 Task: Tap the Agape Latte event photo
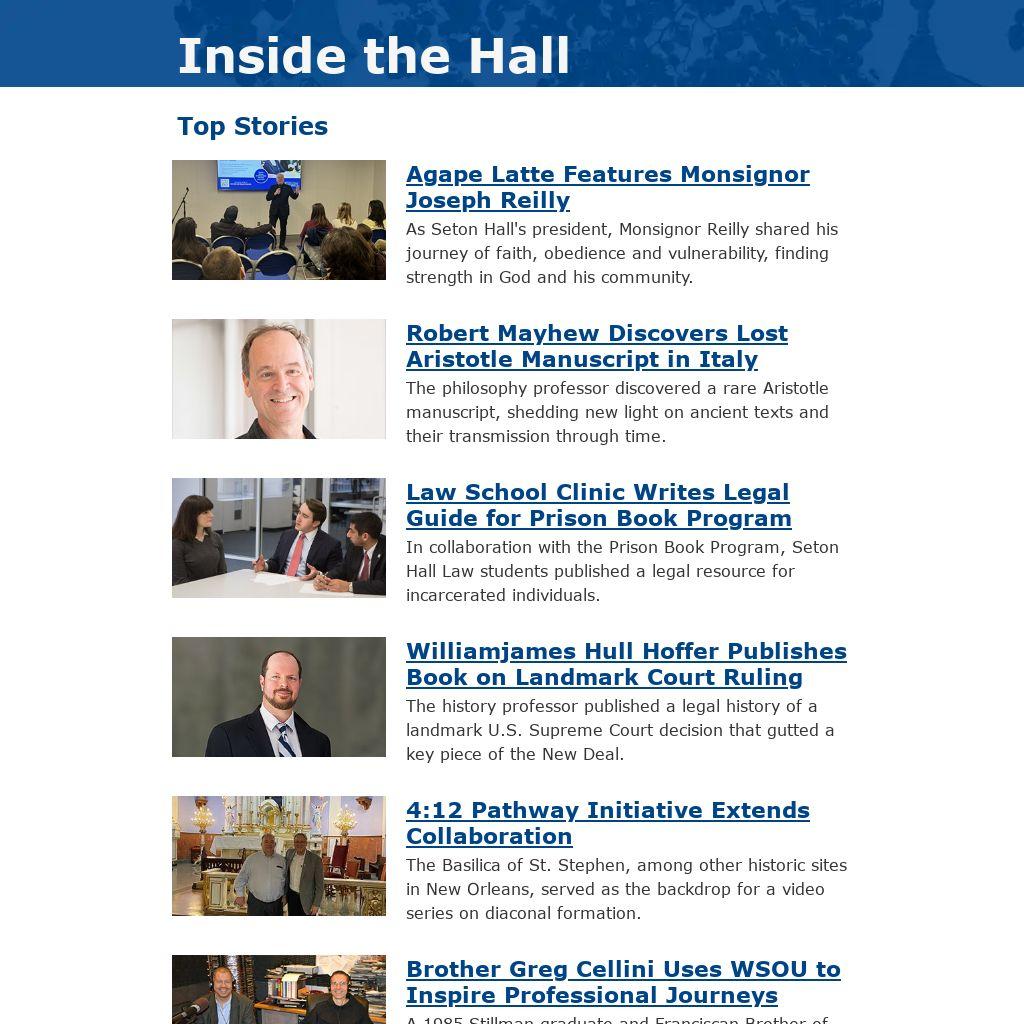click(x=279, y=220)
